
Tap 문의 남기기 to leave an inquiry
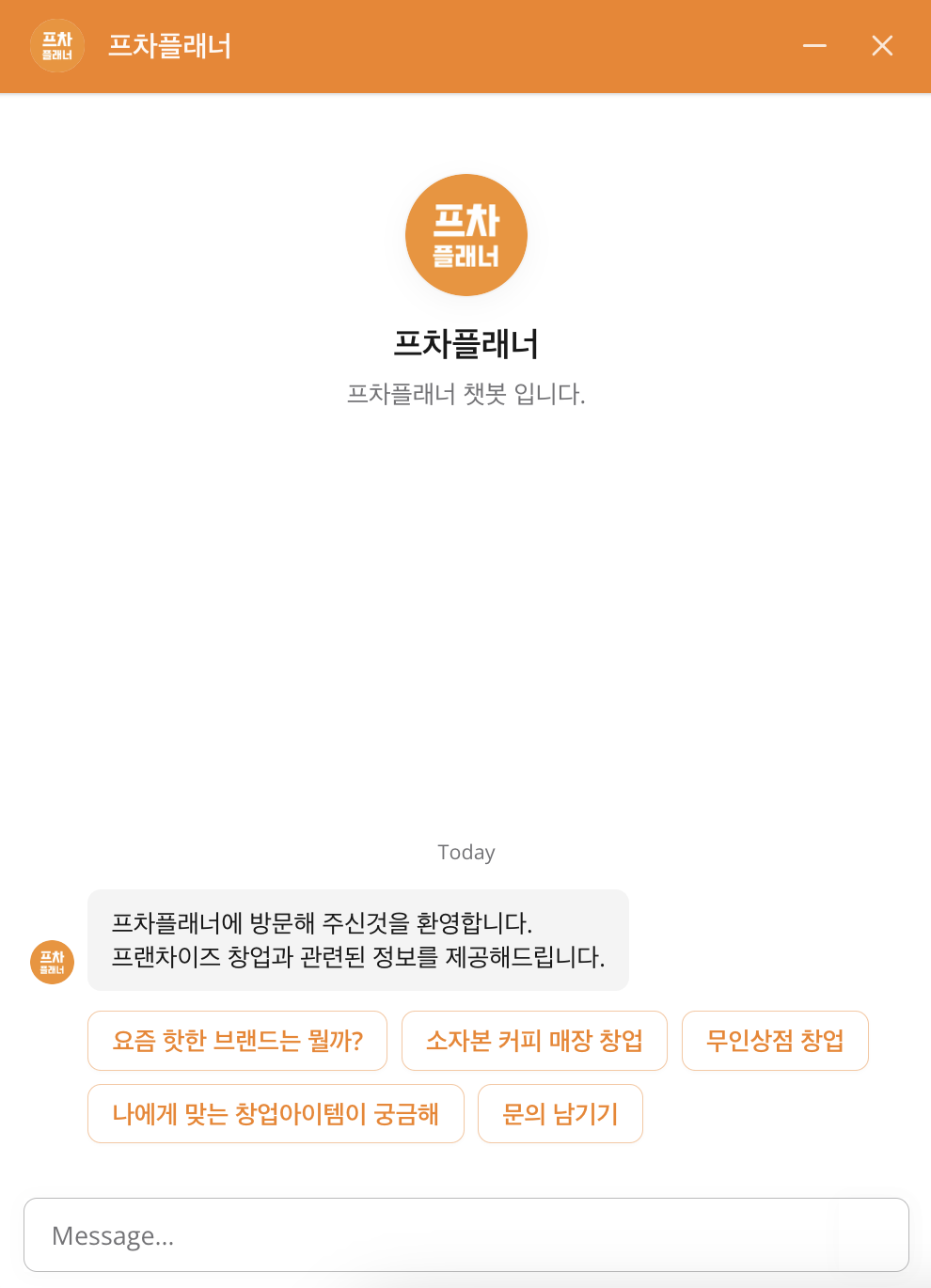click(560, 1114)
